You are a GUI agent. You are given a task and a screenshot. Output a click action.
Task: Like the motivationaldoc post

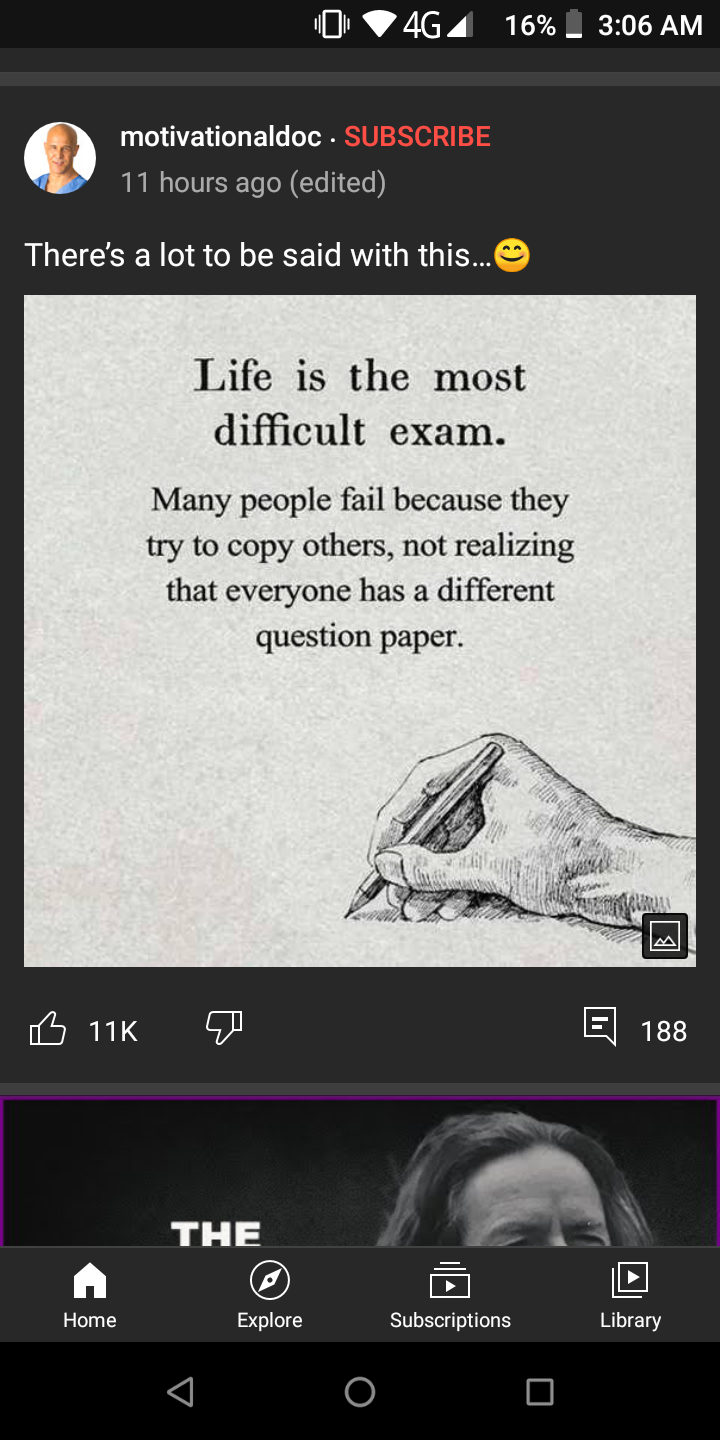pyautogui.click(x=48, y=1028)
